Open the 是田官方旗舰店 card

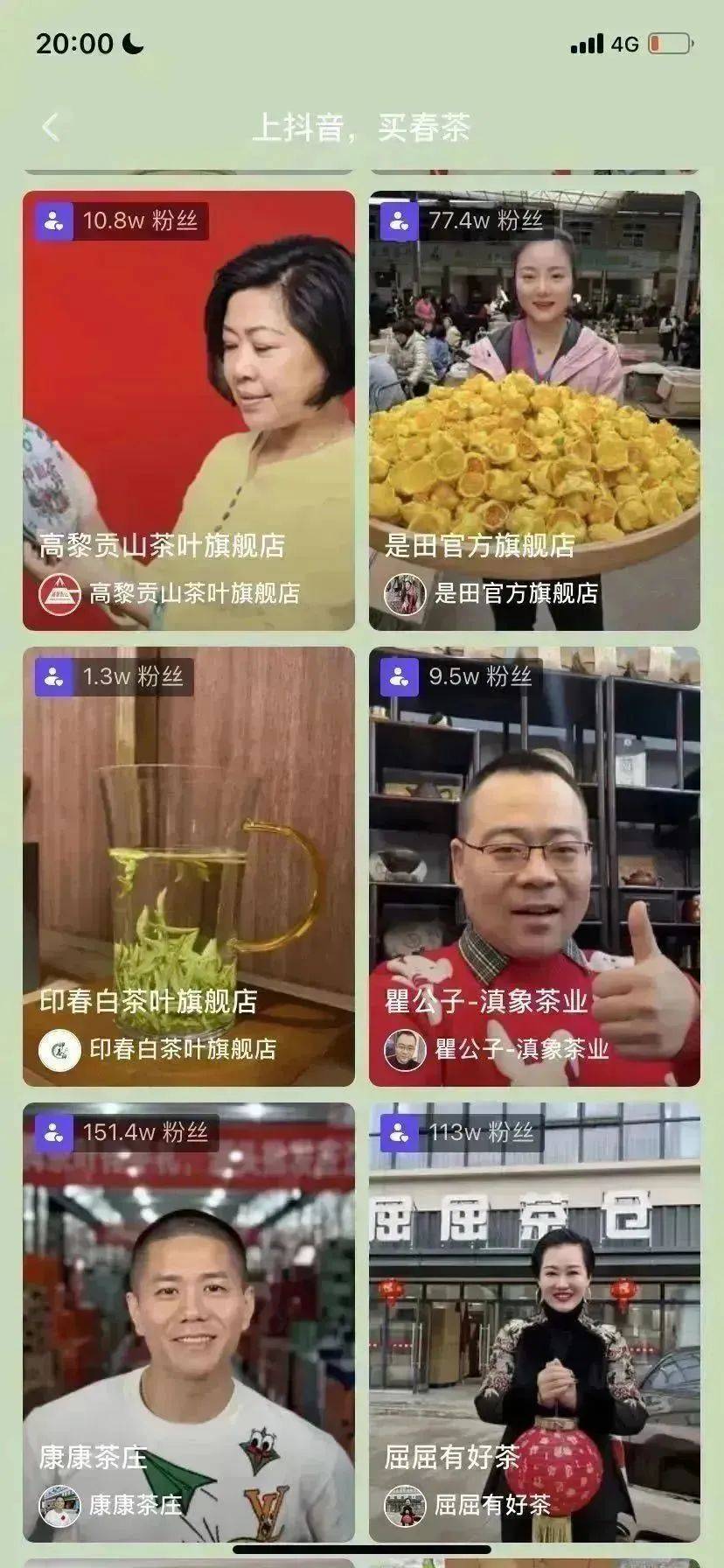click(x=534, y=410)
